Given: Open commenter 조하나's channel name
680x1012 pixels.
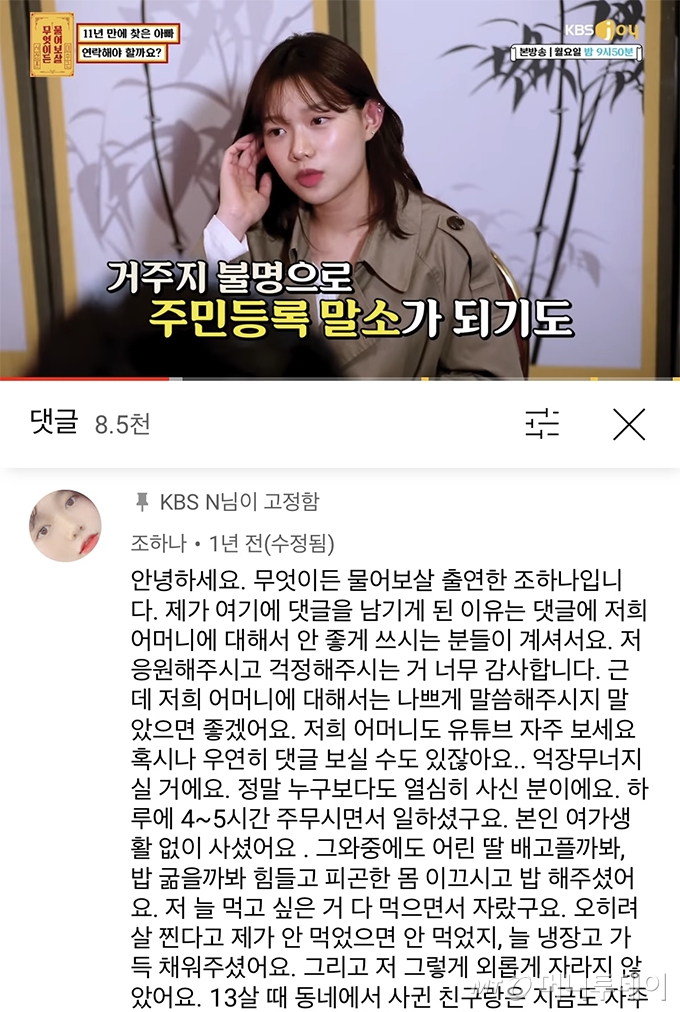Looking at the screenshot, I should (159, 544).
